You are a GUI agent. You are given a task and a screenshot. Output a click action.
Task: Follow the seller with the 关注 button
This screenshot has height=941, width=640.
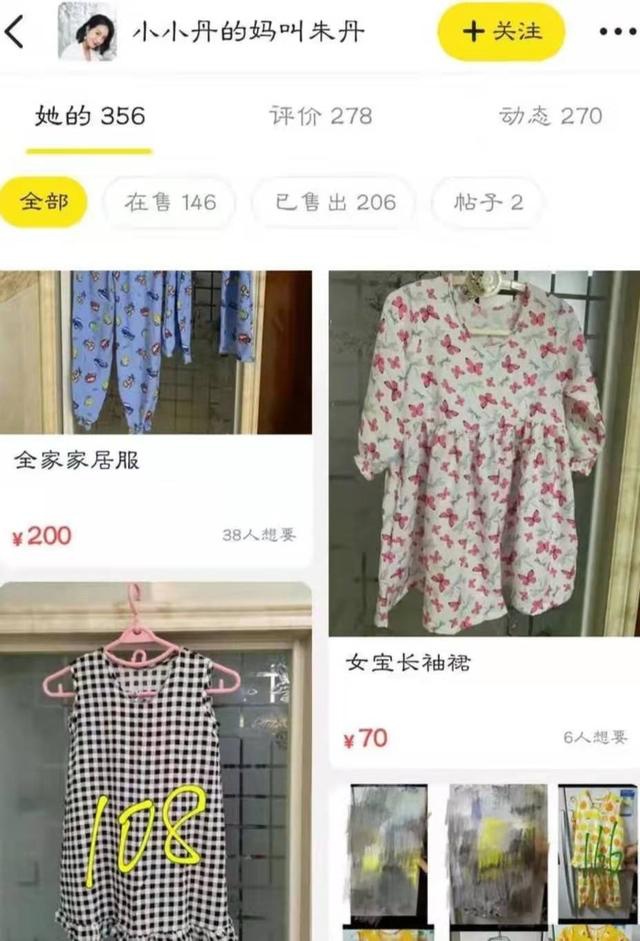coord(501,32)
